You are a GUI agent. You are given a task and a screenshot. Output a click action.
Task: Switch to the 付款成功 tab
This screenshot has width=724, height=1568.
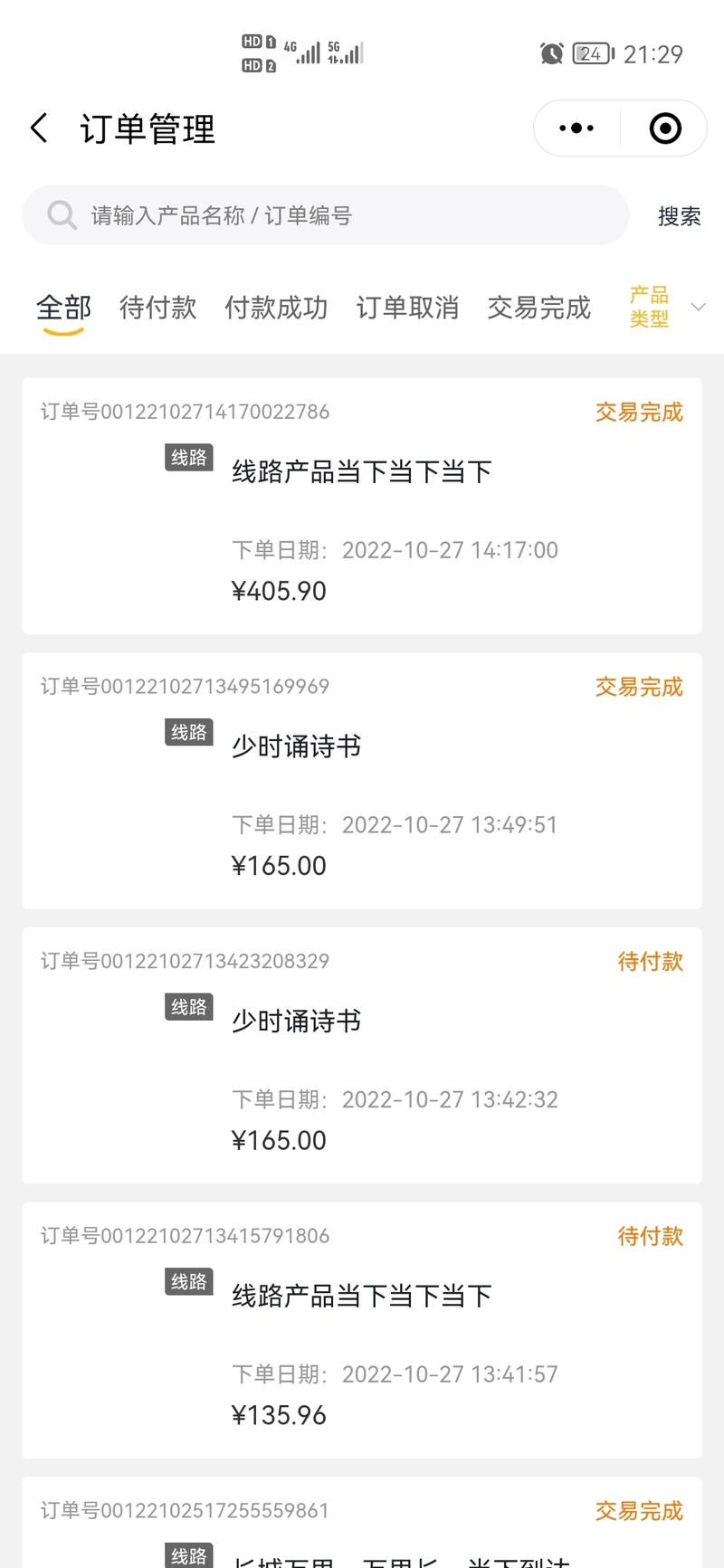(276, 308)
